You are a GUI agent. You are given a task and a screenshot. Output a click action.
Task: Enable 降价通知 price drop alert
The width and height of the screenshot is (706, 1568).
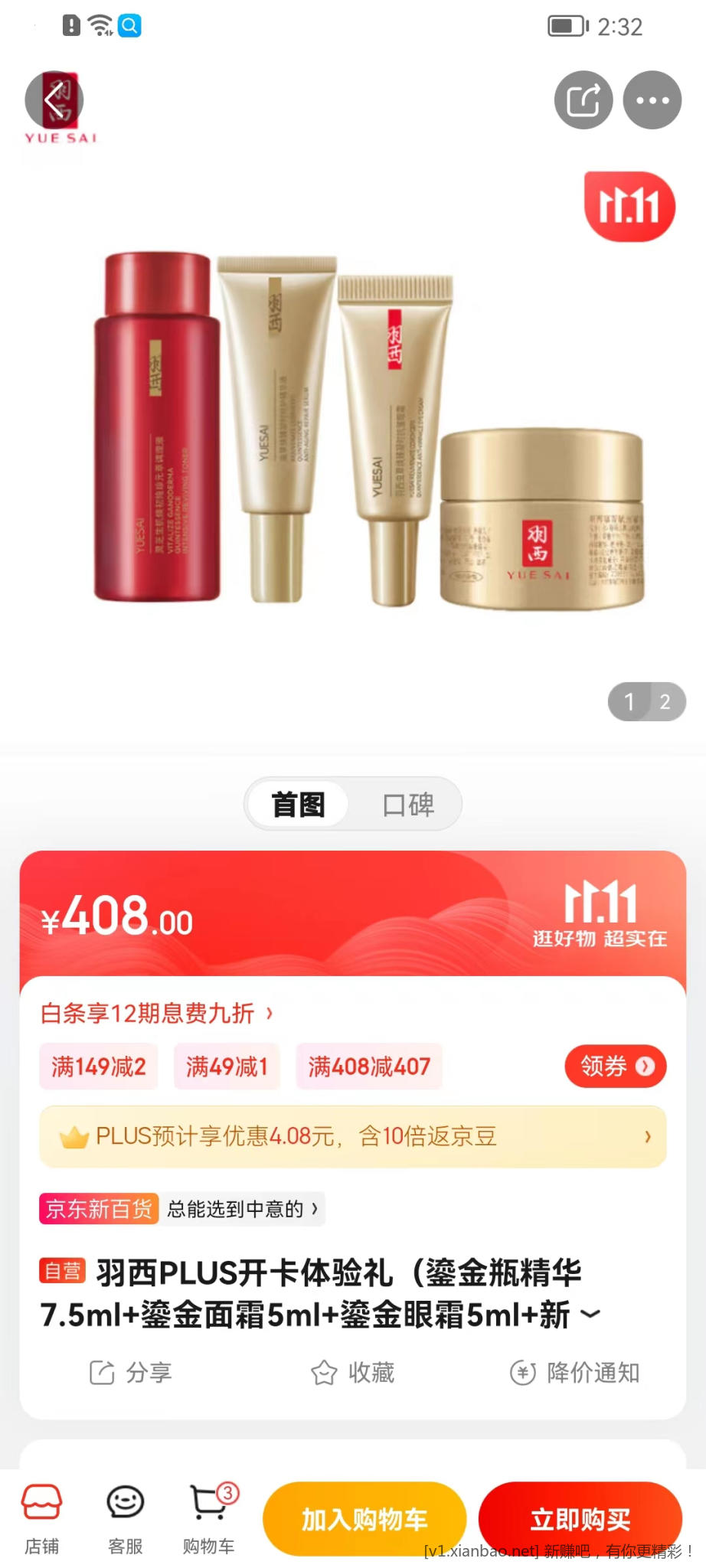coord(575,1373)
